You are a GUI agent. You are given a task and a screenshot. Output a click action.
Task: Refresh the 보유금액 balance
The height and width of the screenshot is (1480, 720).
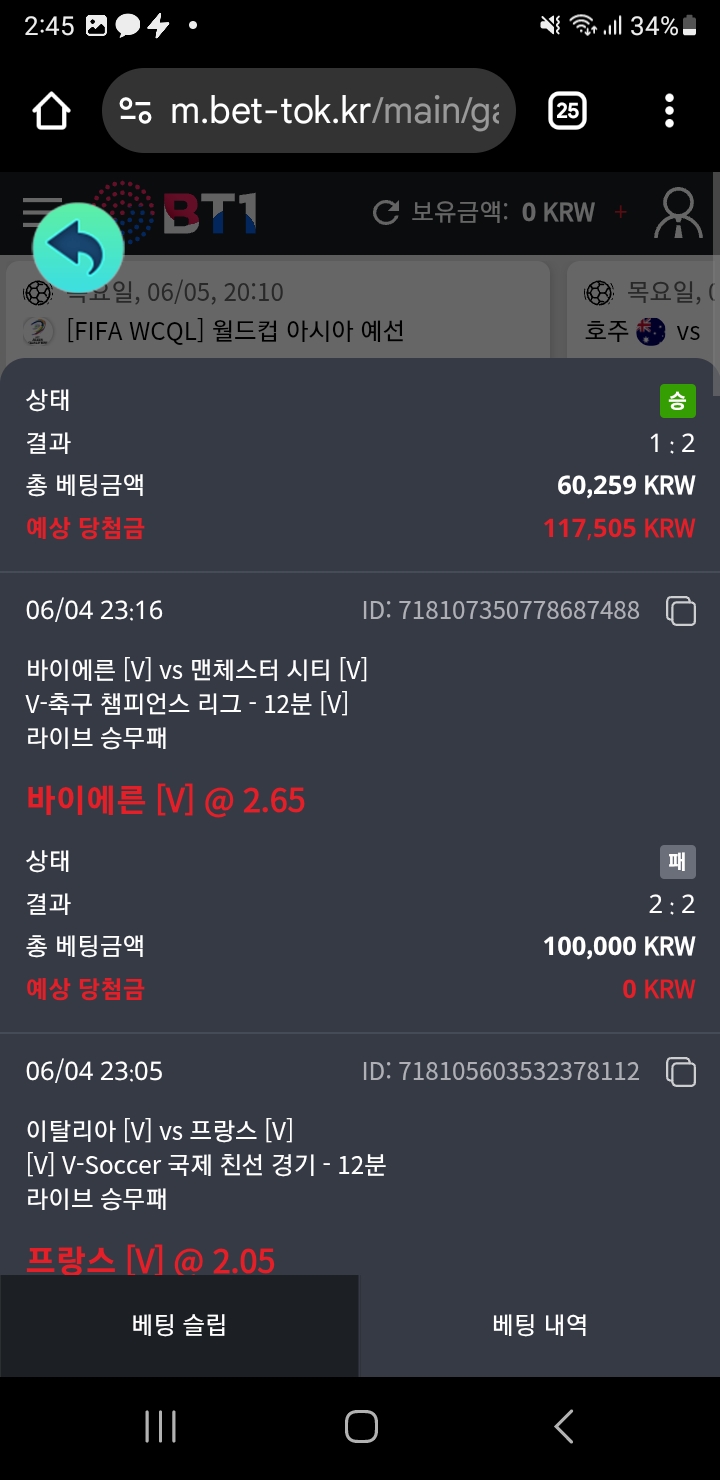(x=385, y=212)
